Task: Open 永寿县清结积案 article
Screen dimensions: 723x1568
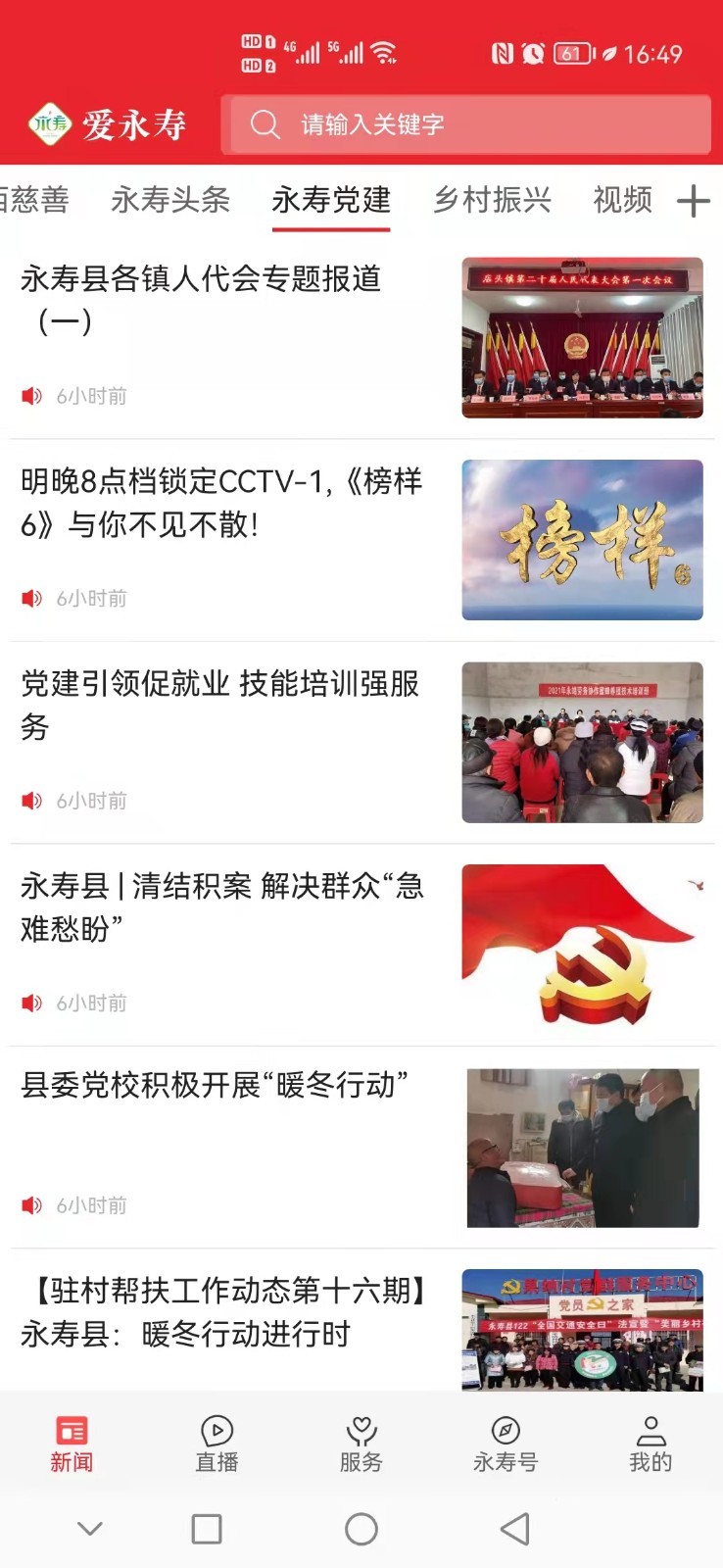Action: [x=221, y=906]
